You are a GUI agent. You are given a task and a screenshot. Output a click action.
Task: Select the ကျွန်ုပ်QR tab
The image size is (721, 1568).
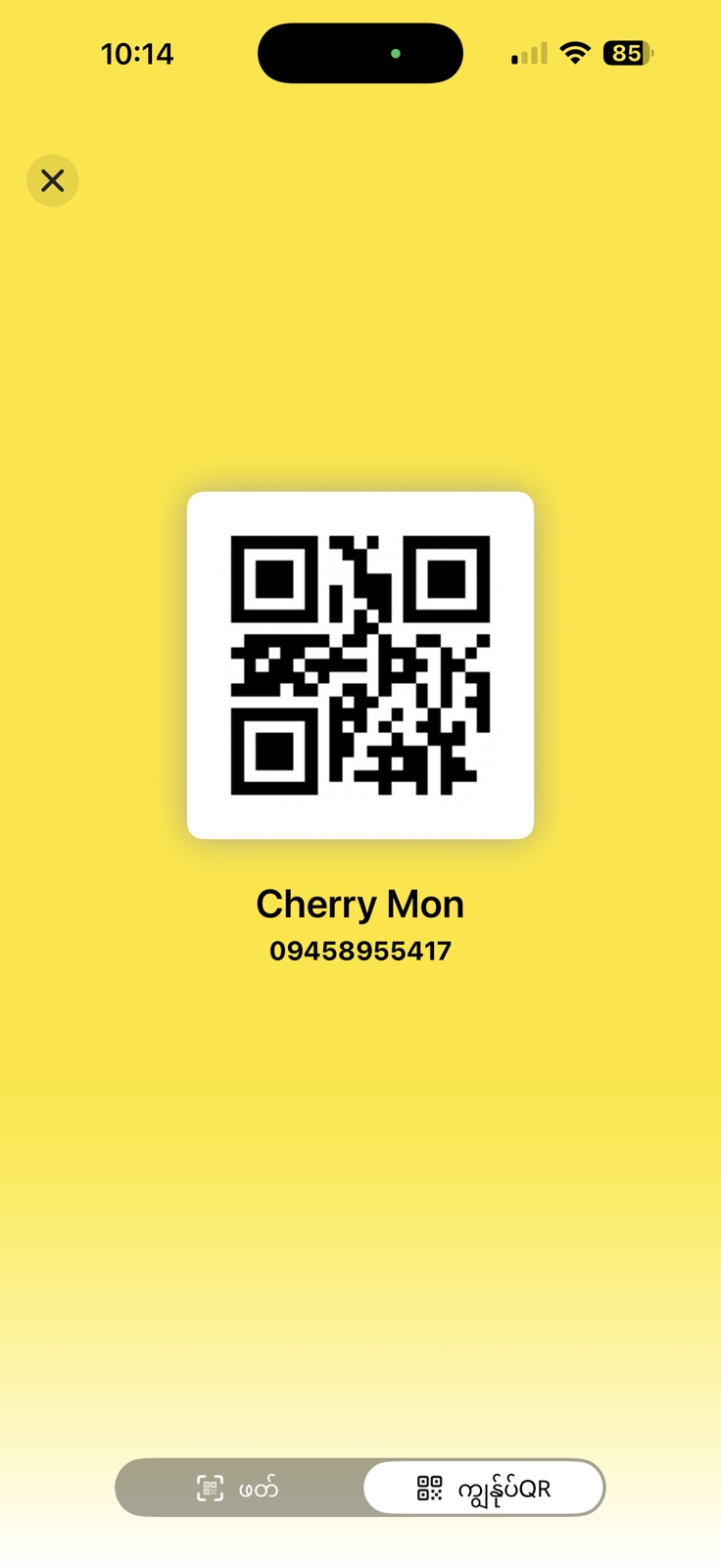click(484, 1488)
